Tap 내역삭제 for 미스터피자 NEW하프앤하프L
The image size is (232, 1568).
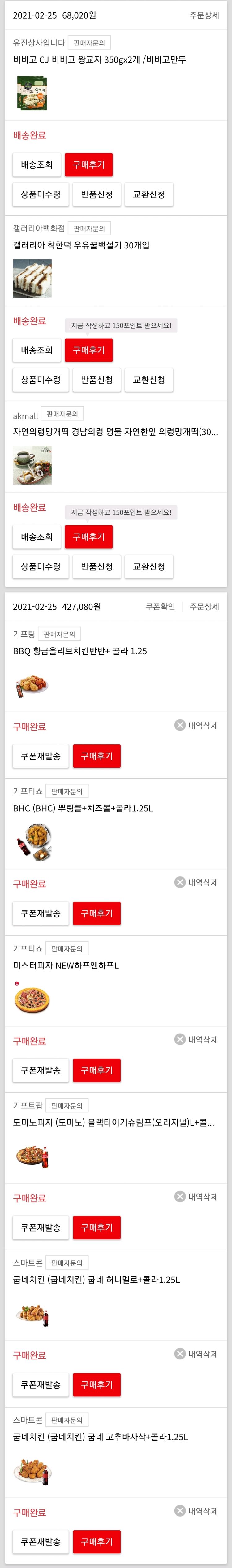(196, 1040)
